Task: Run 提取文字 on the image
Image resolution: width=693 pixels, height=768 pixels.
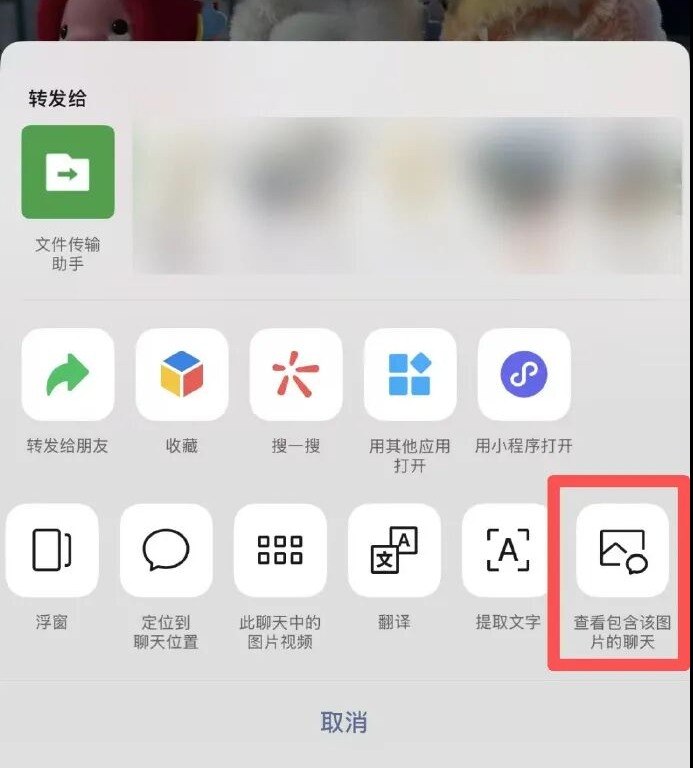Action: coord(508,550)
